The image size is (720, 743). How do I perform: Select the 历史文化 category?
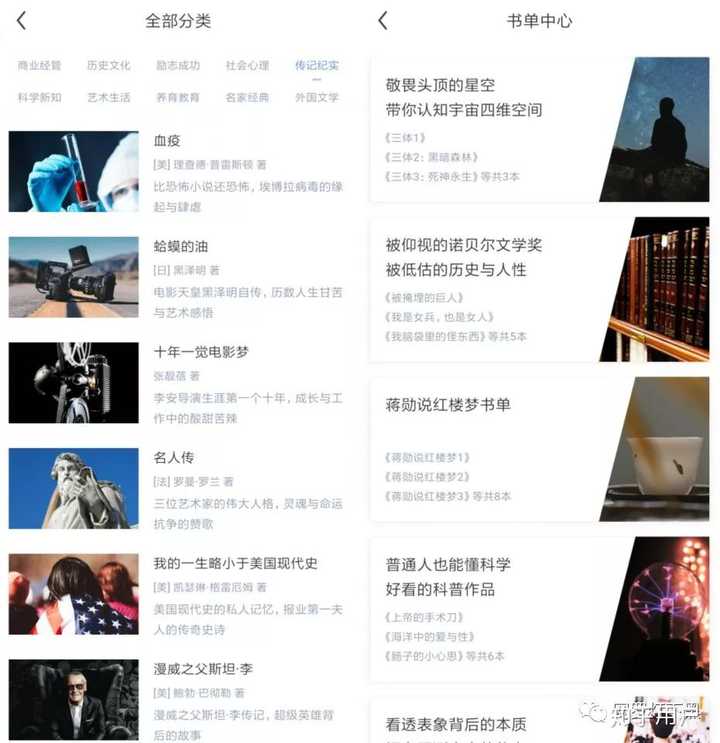(108, 66)
